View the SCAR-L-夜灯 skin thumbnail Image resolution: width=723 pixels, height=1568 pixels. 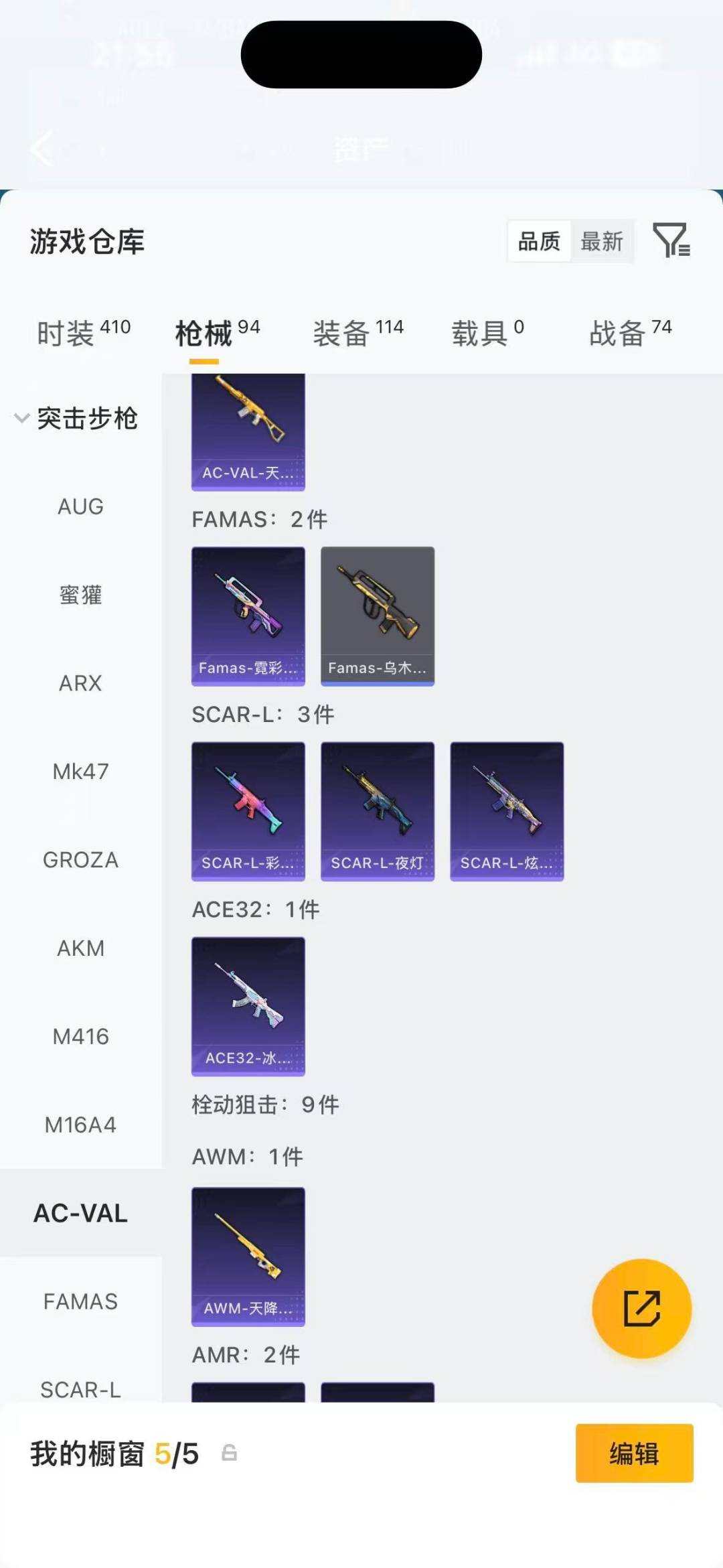(378, 810)
